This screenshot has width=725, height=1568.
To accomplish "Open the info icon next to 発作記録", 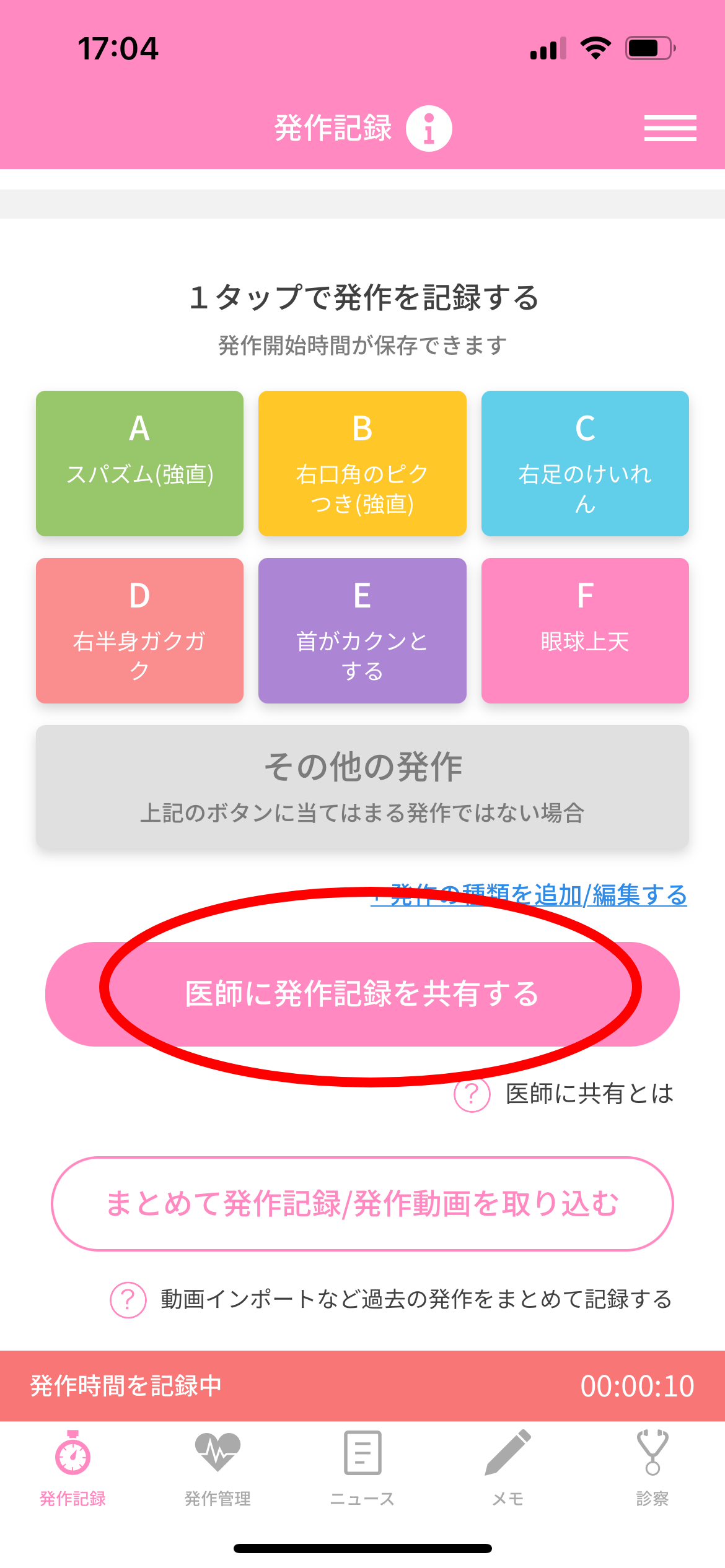I will point(429,128).
